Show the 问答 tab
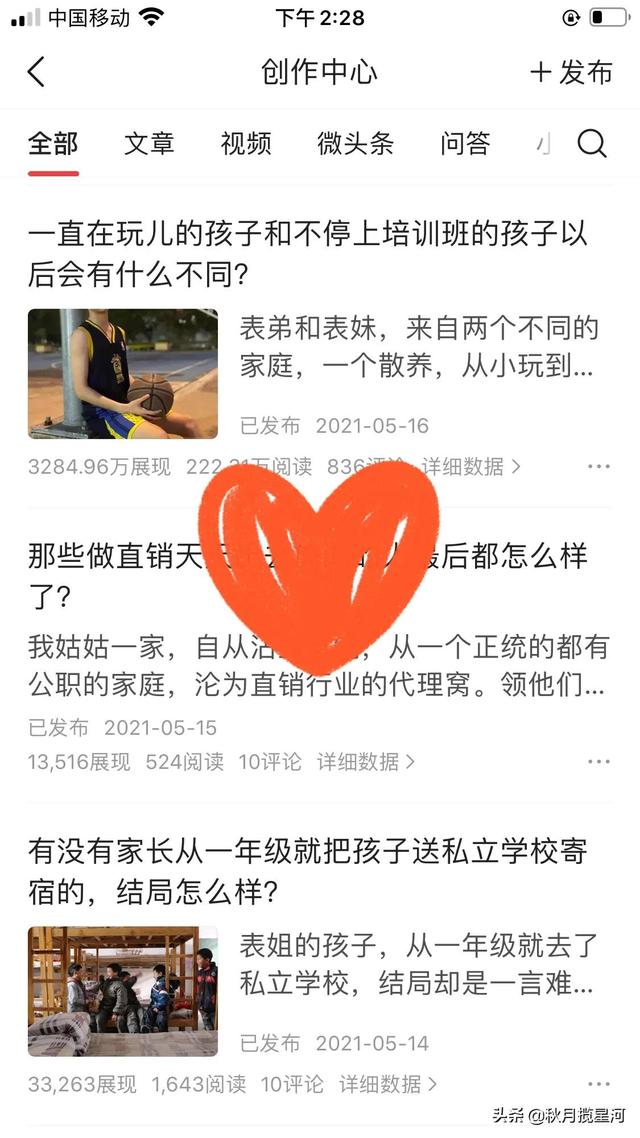This screenshot has height=1138, width=640. 465,144
